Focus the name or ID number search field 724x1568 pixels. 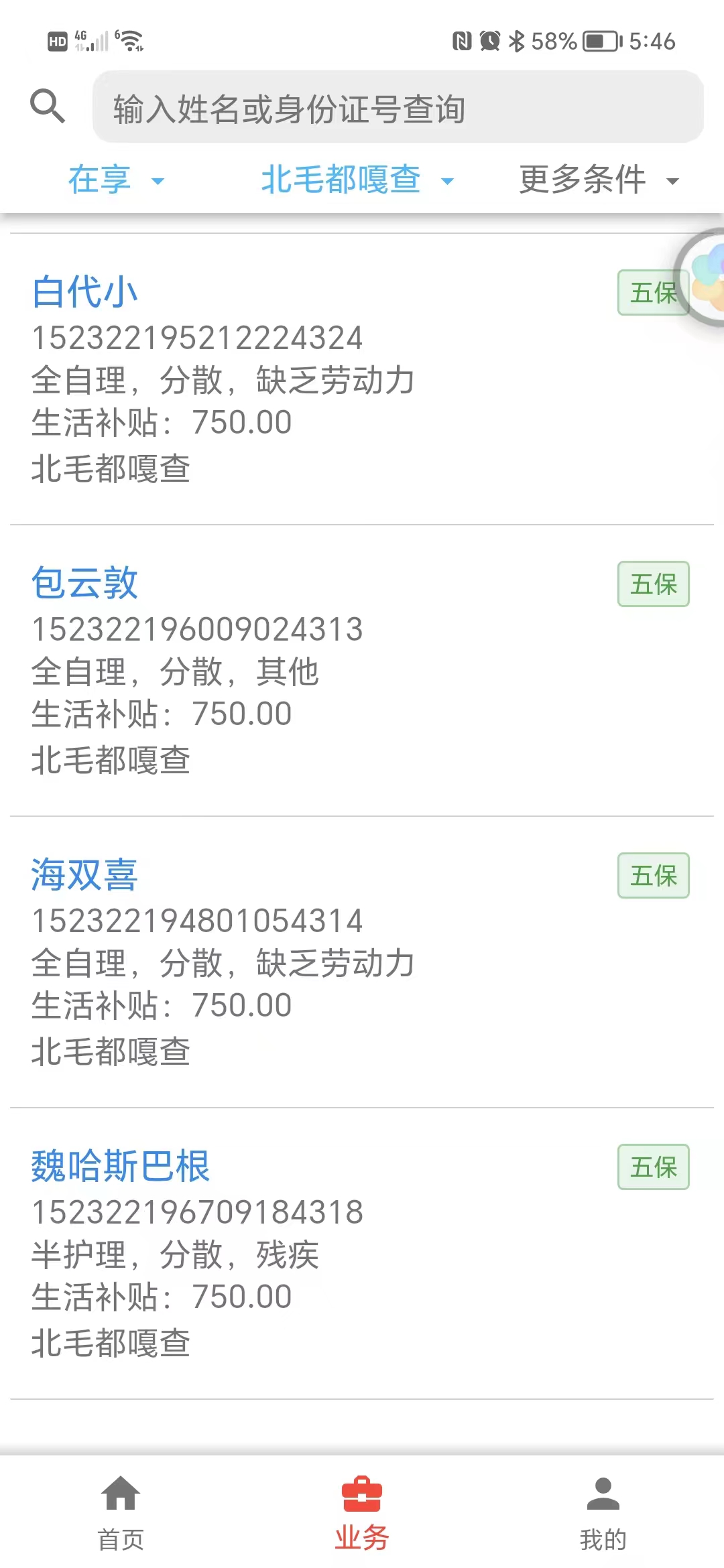click(x=398, y=107)
